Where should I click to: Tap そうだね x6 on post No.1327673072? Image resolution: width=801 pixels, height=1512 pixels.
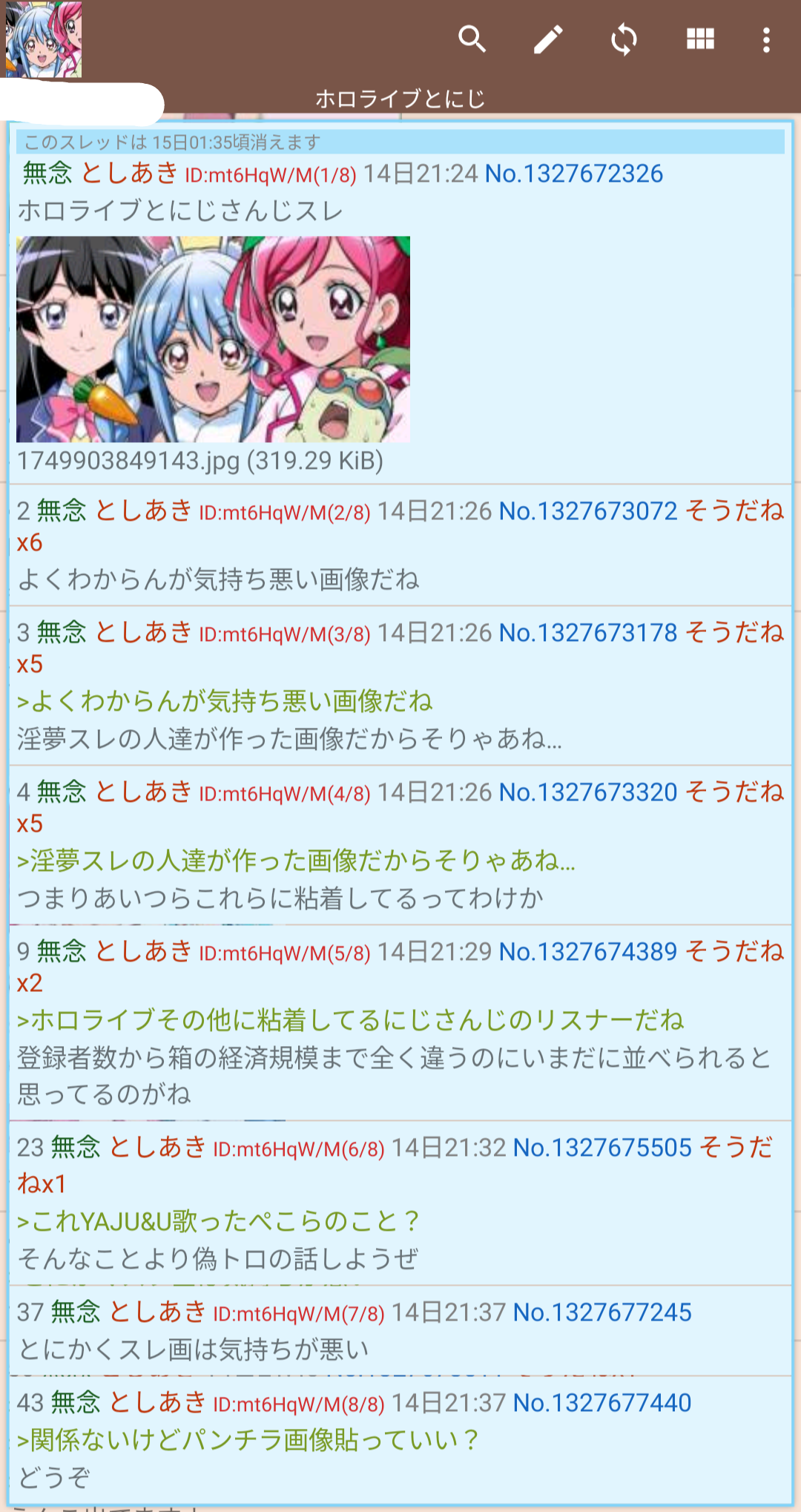[734, 510]
